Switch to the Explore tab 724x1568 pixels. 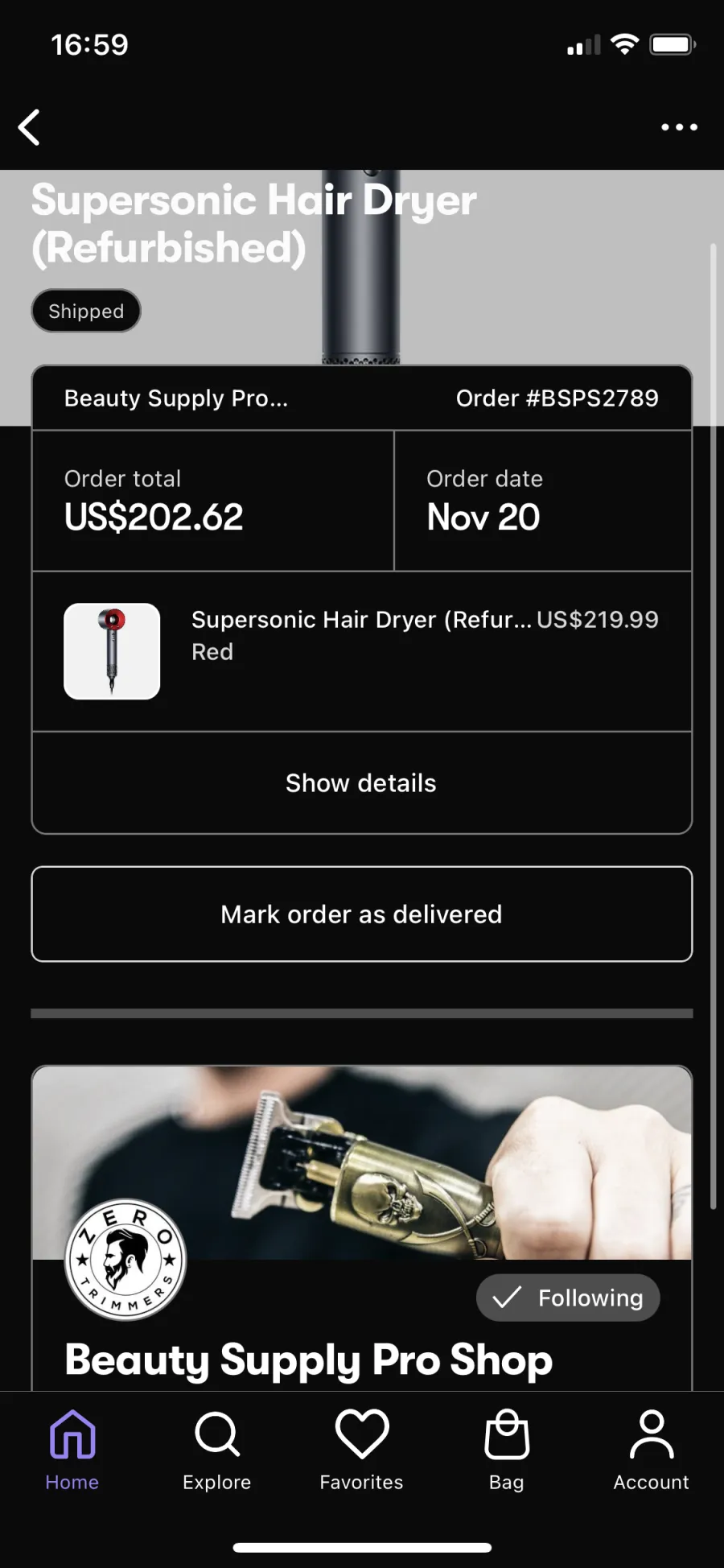[x=217, y=1450]
